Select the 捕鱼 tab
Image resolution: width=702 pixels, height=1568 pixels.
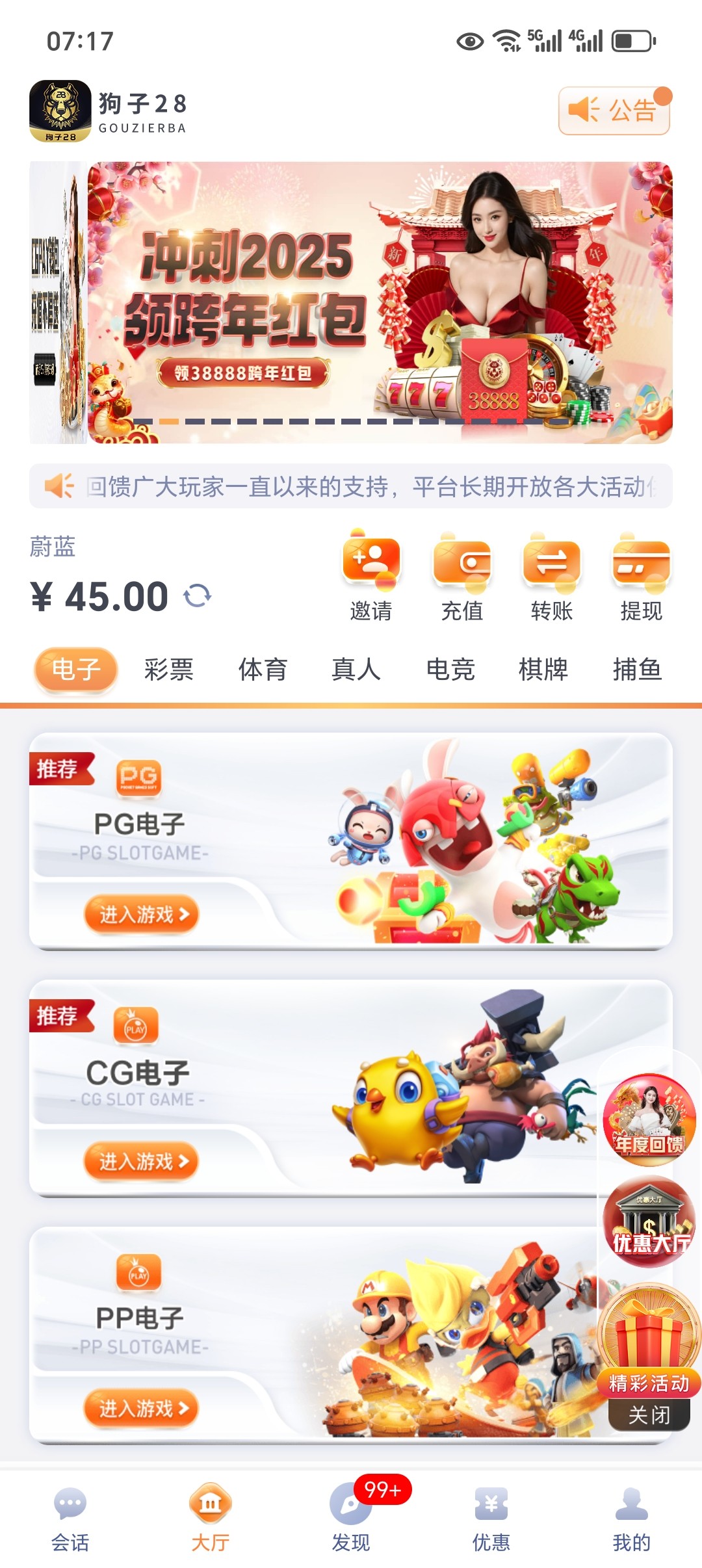point(637,670)
